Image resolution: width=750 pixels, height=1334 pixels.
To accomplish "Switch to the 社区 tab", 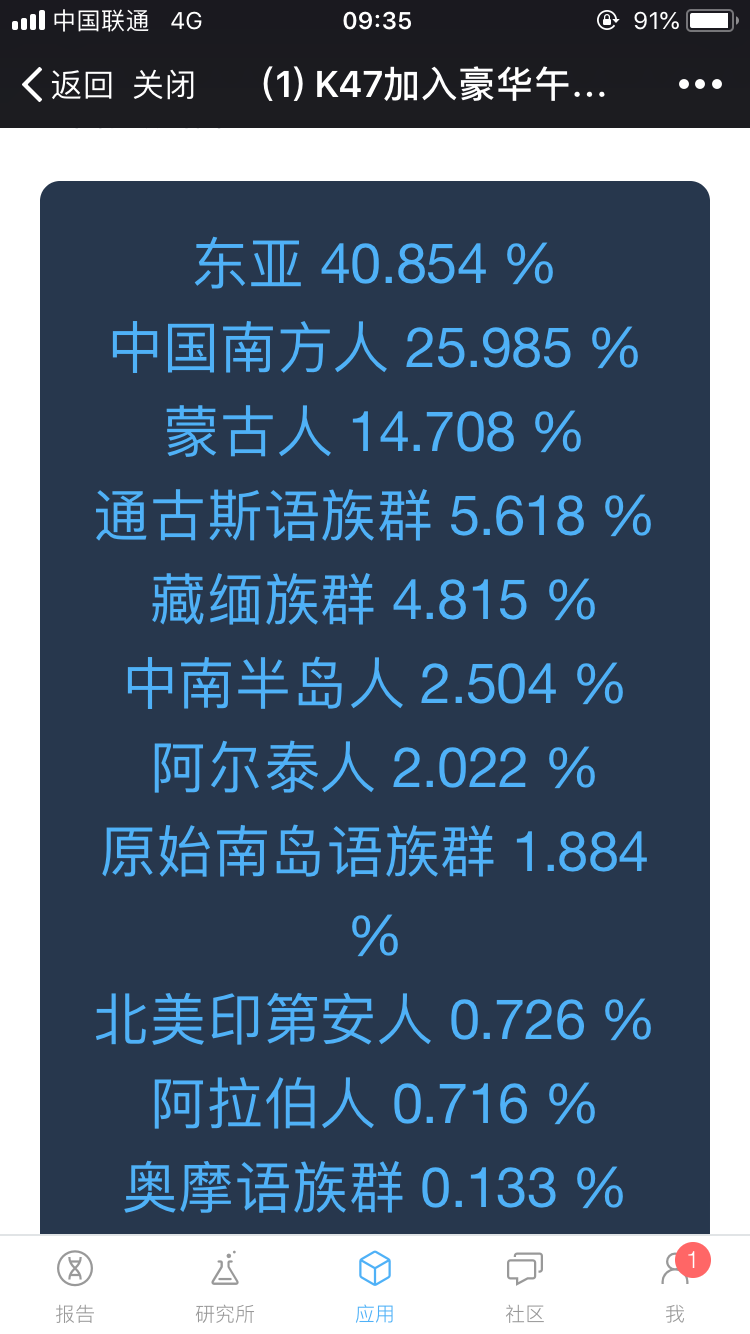I will (x=525, y=1287).
